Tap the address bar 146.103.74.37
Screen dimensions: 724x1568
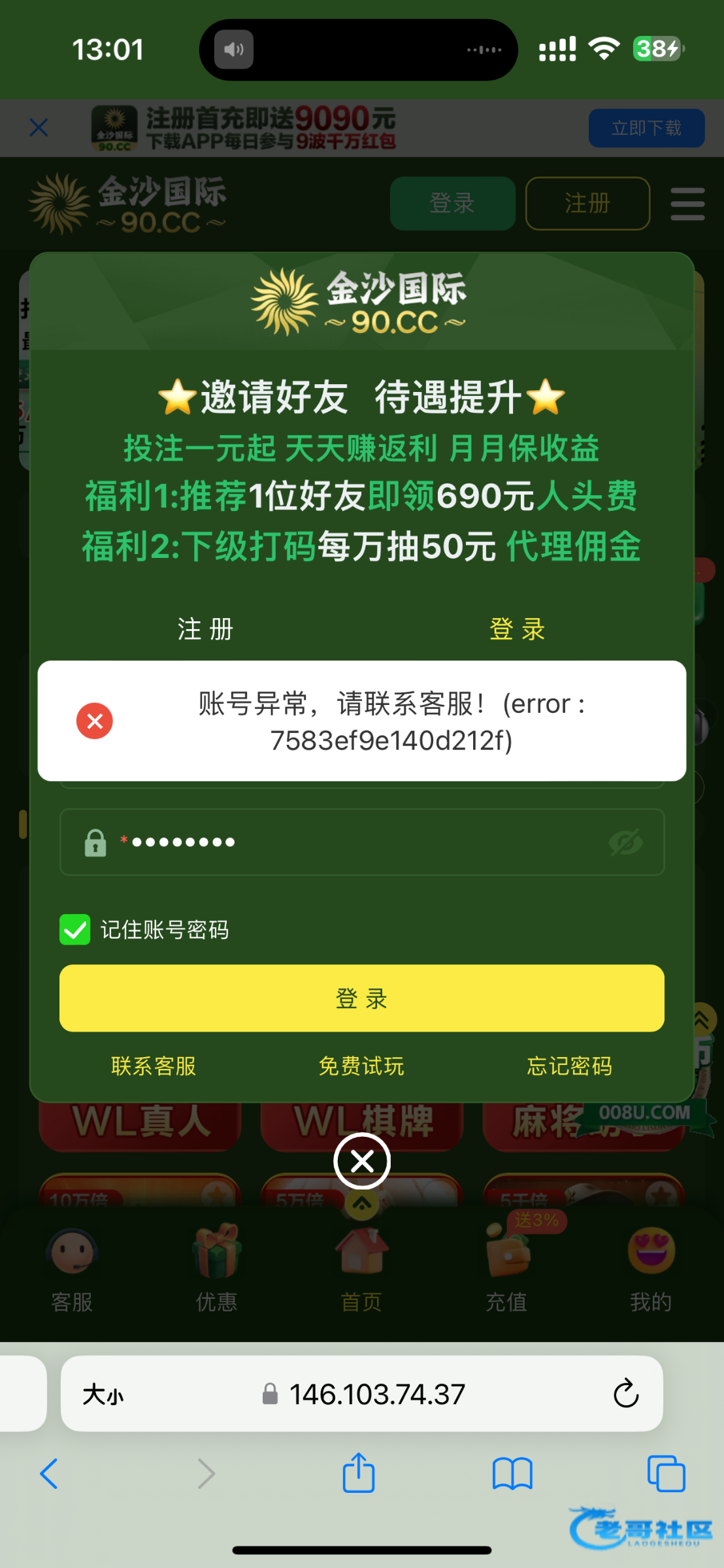tap(377, 1394)
